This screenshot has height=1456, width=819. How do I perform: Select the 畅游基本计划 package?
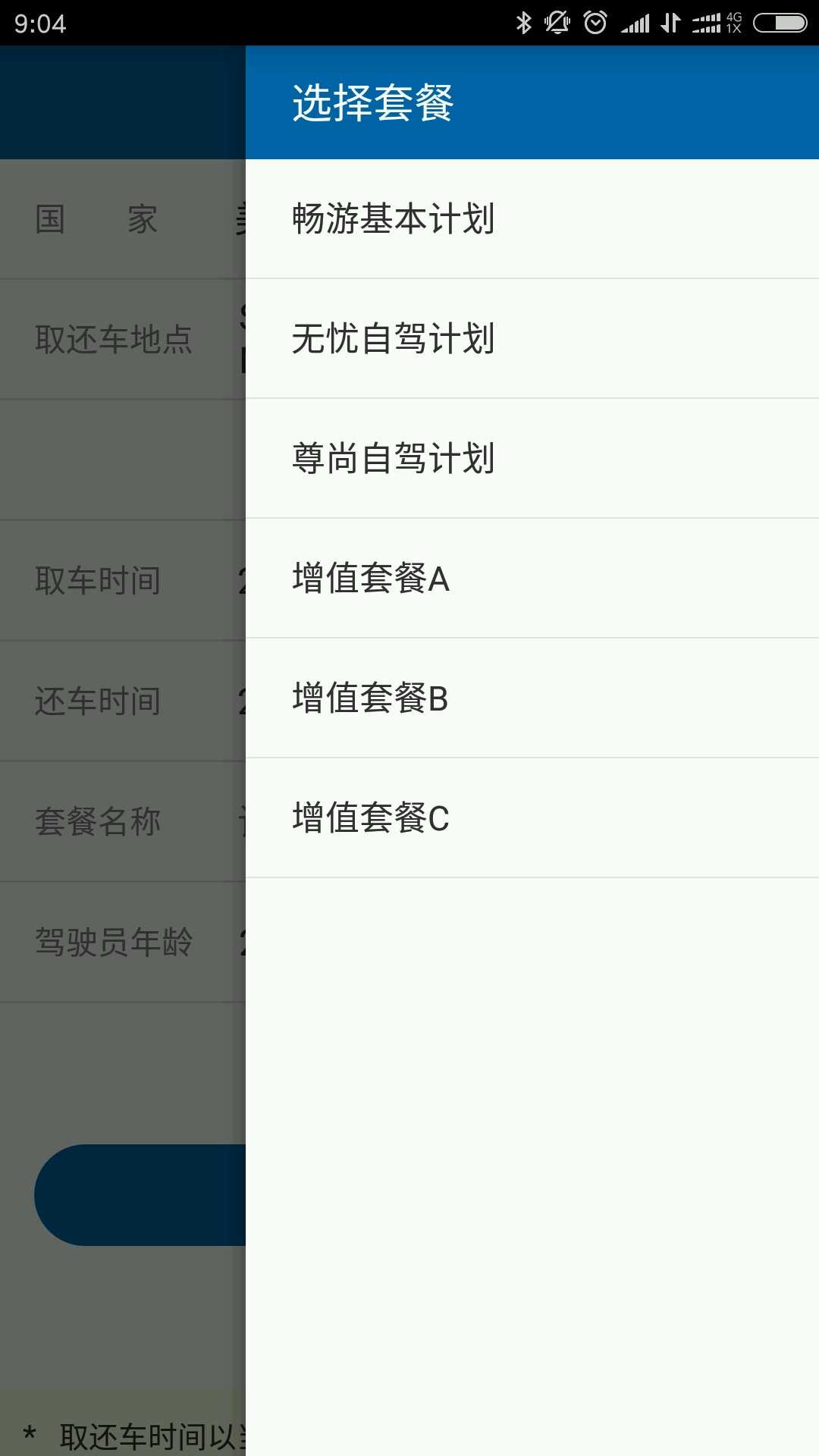(x=531, y=219)
